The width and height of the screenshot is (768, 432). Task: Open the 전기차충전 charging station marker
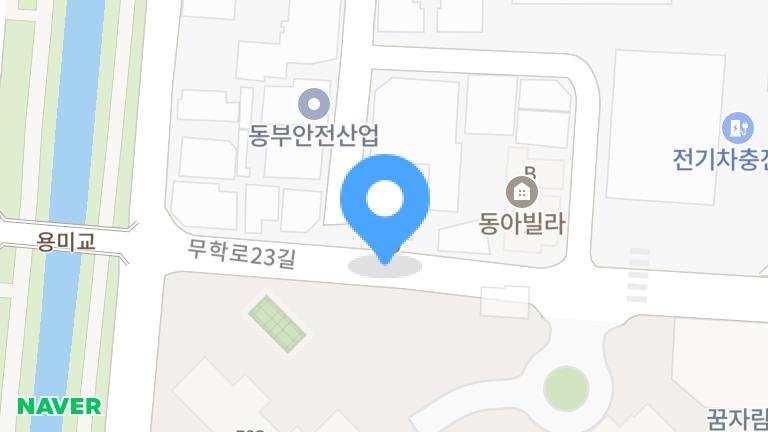[x=738, y=127]
